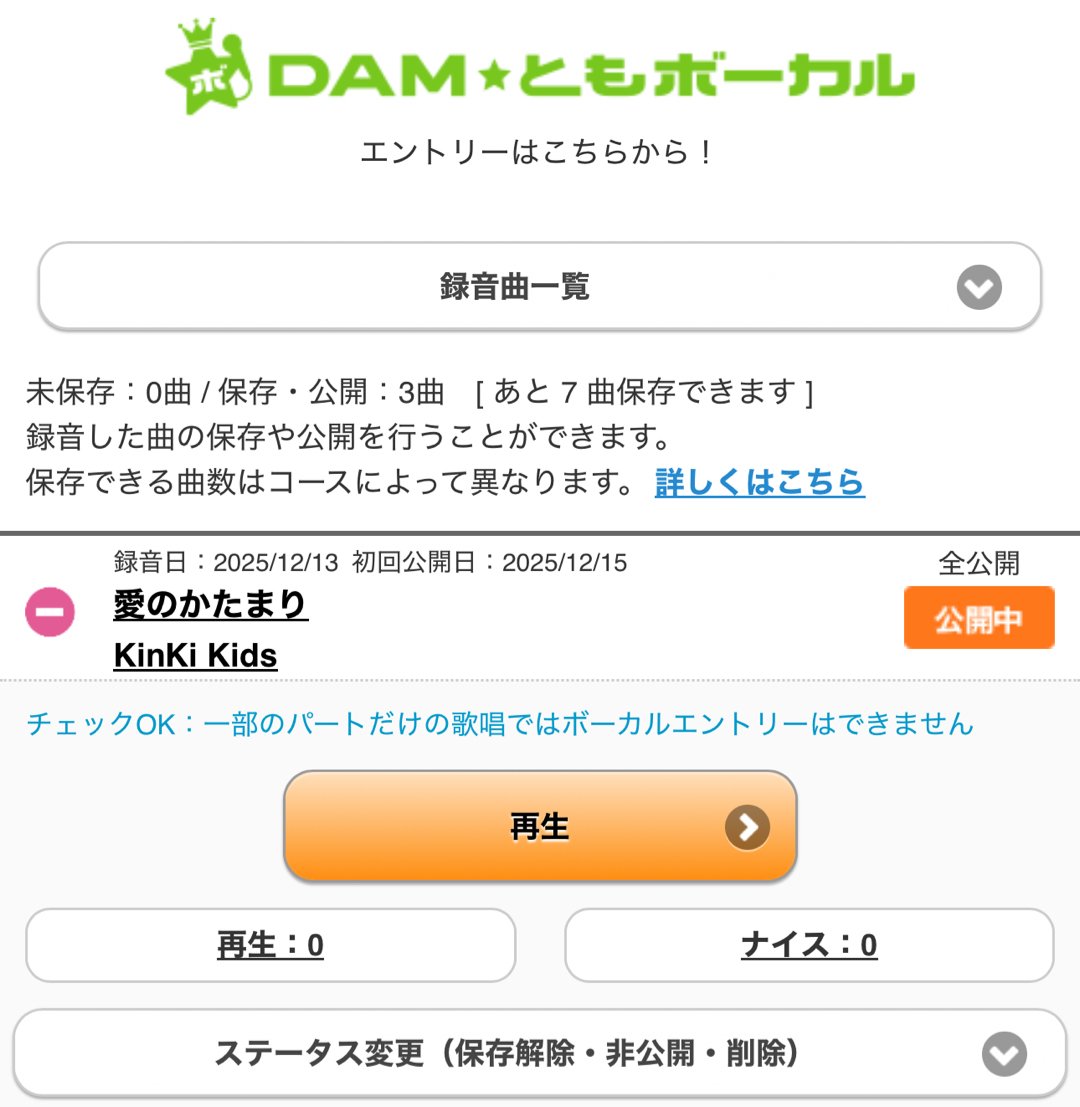Tap the orange 公開中 status button
Image resolution: width=1080 pixels, height=1107 pixels.
coord(978,619)
